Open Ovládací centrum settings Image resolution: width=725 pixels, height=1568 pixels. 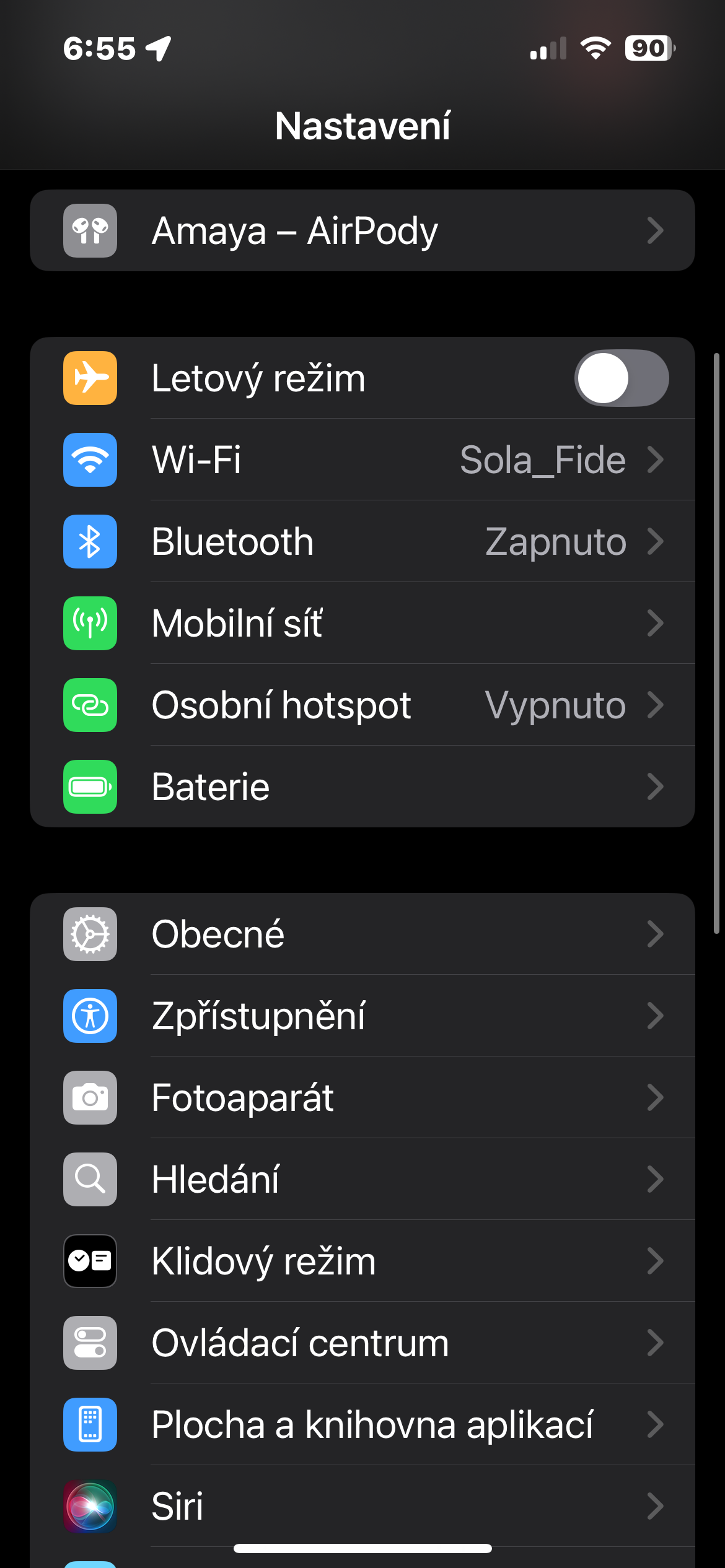pyautogui.click(x=362, y=1343)
